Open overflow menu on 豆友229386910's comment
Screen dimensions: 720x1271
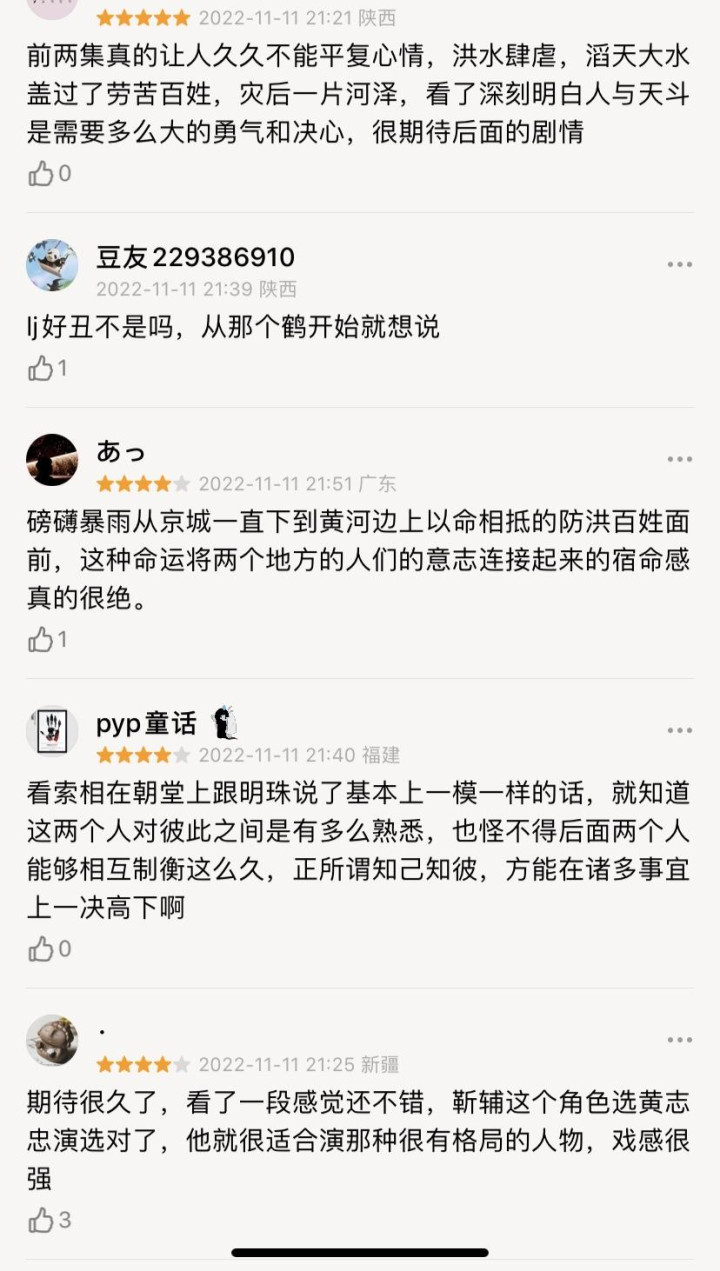[x=680, y=265]
